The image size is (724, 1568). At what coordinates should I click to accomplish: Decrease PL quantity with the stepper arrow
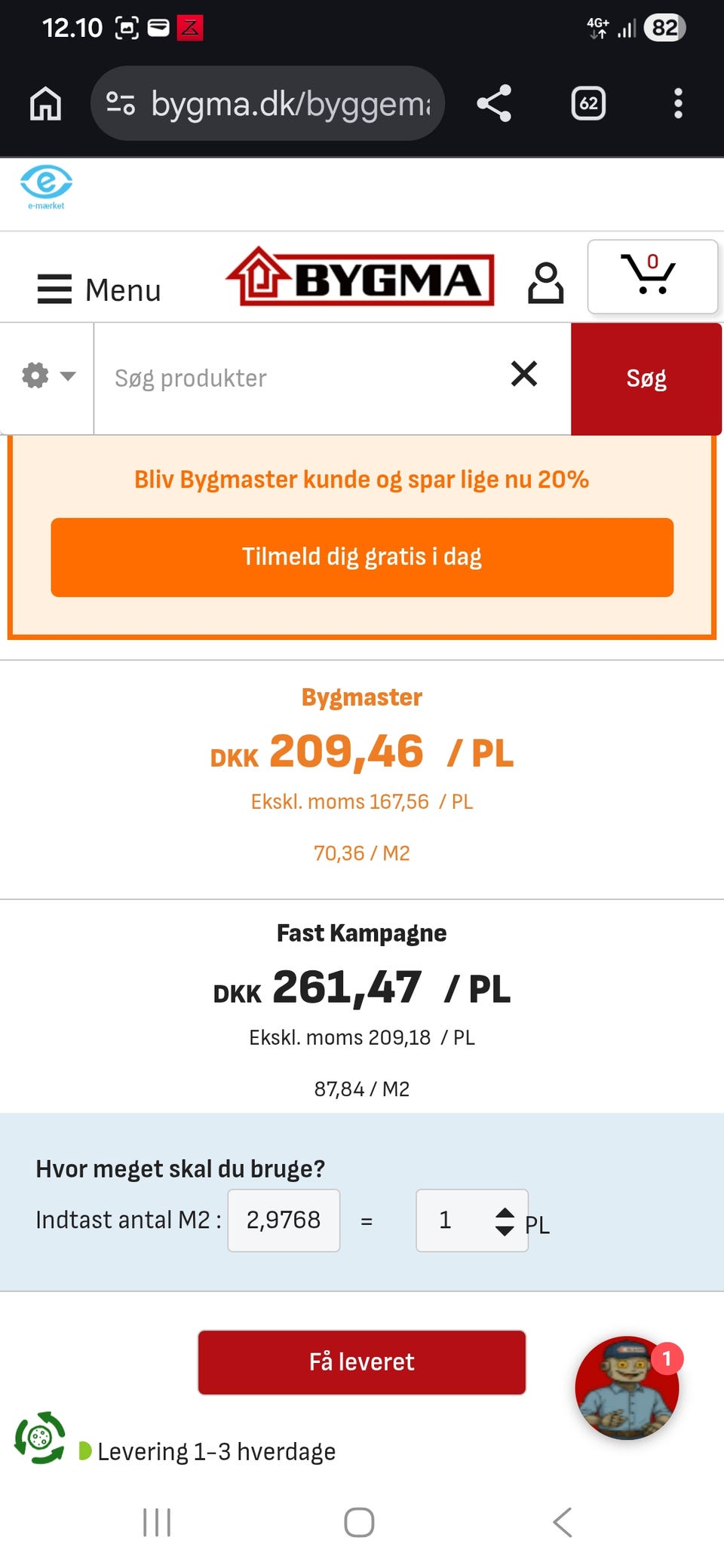[x=505, y=1230]
